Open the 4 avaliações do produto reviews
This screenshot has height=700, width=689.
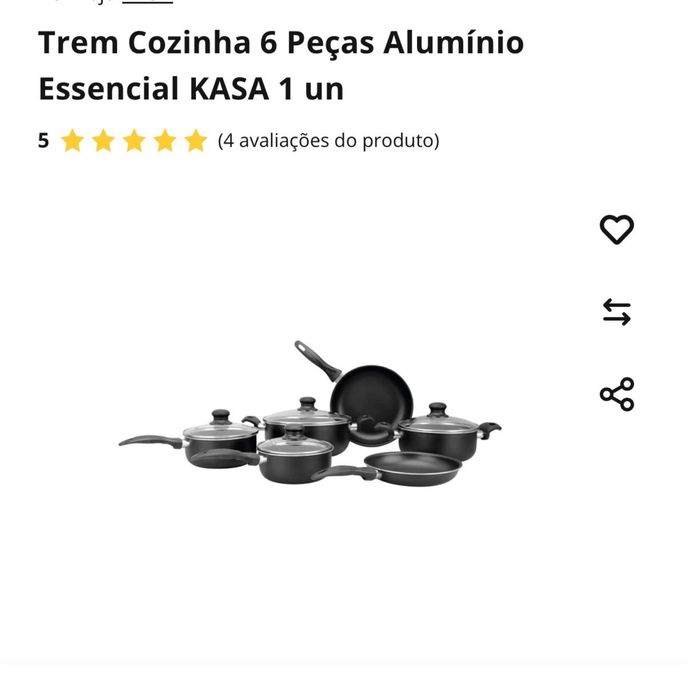[328, 140]
